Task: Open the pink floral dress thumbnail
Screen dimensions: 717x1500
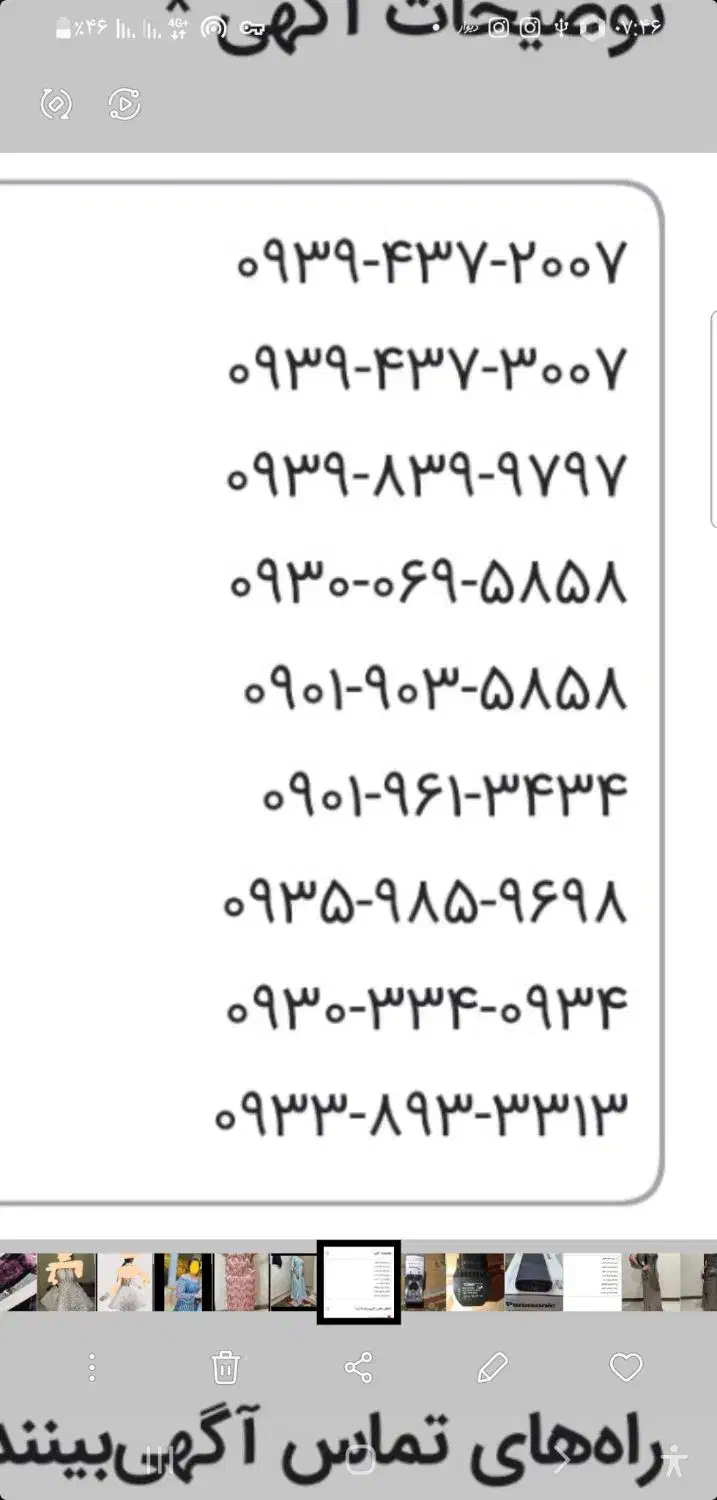Action: click(x=241, y=1282)
